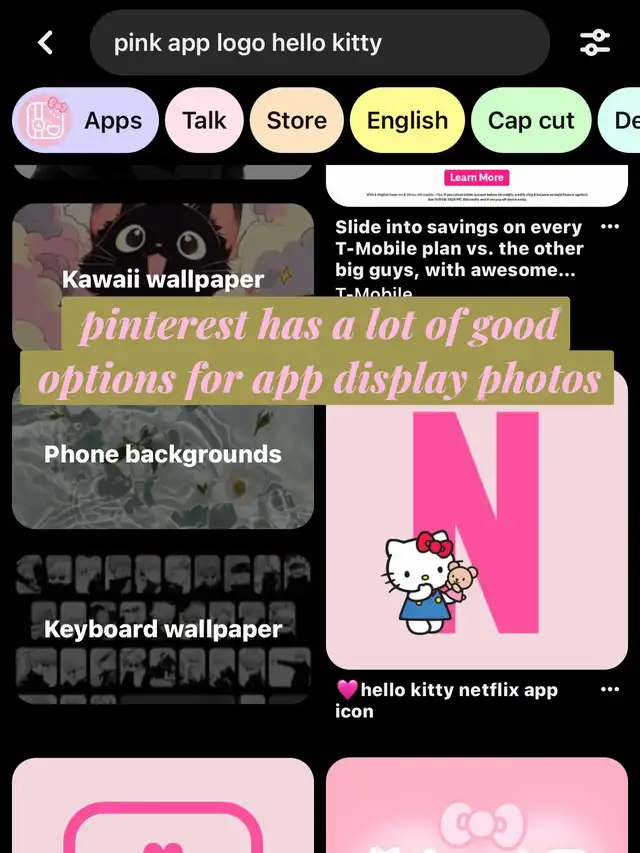Choose the Store chip
The width and height of the screenshot is (640, 853).
pyautogui.click(x=296, y=121)
